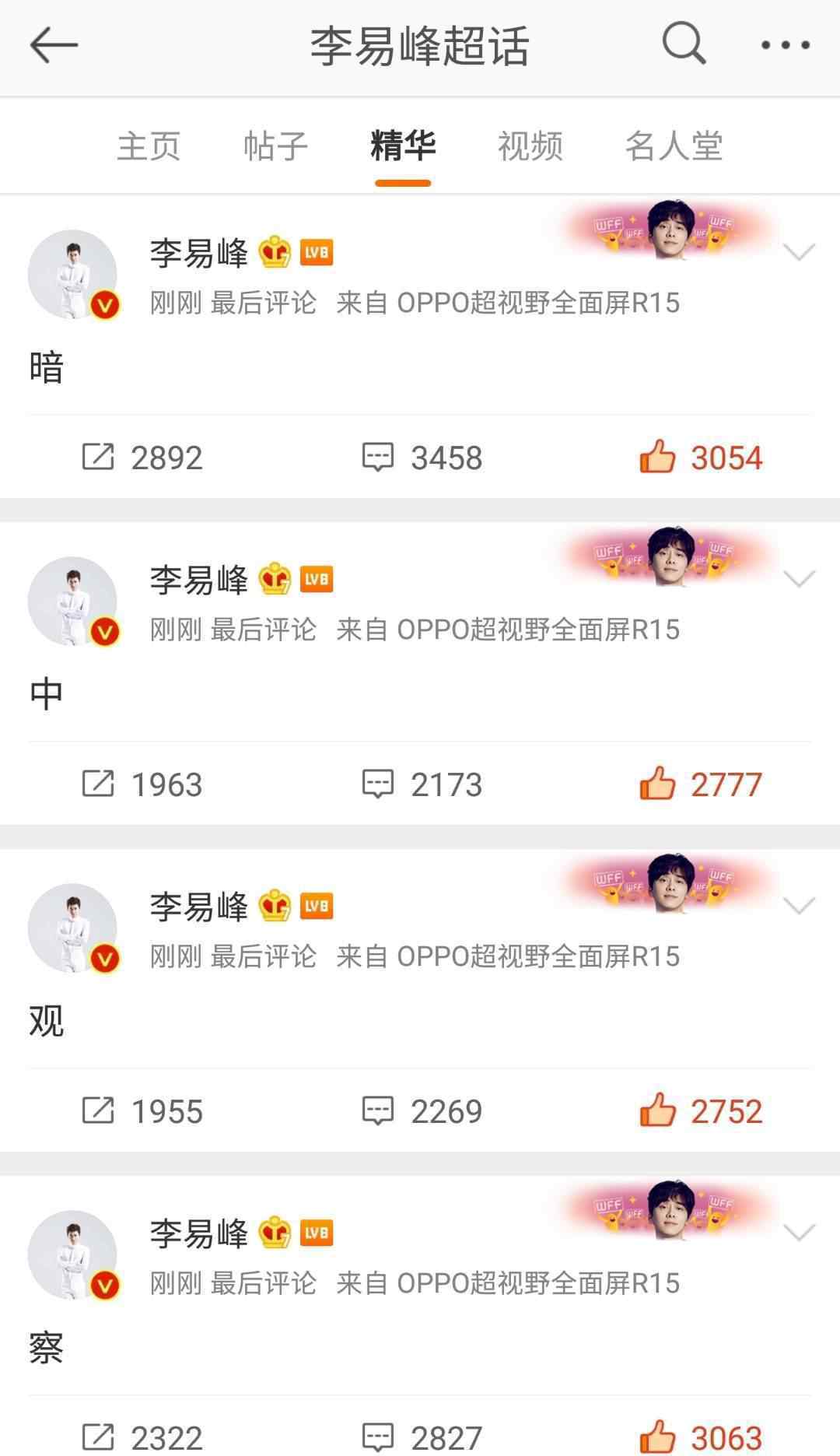Comment on the post with text 中
840x1456 pixels.
click(422, 784)
